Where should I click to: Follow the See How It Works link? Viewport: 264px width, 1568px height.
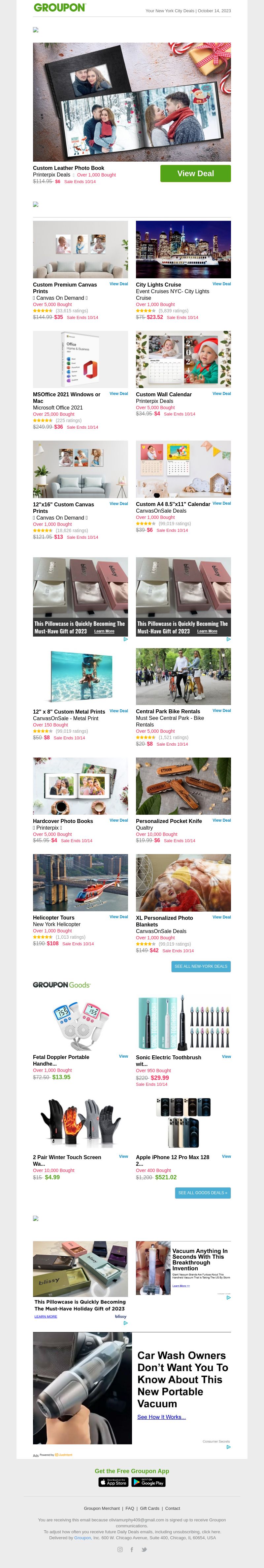click(161, 1417)
